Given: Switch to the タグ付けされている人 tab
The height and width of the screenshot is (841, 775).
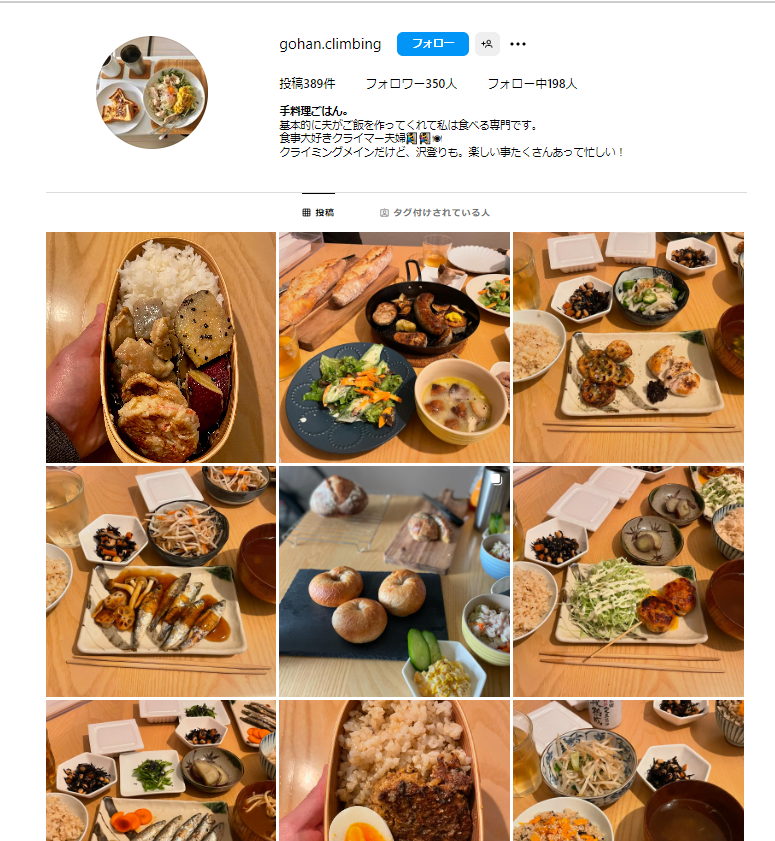Looking at the screenshot, I should point(434,213).
